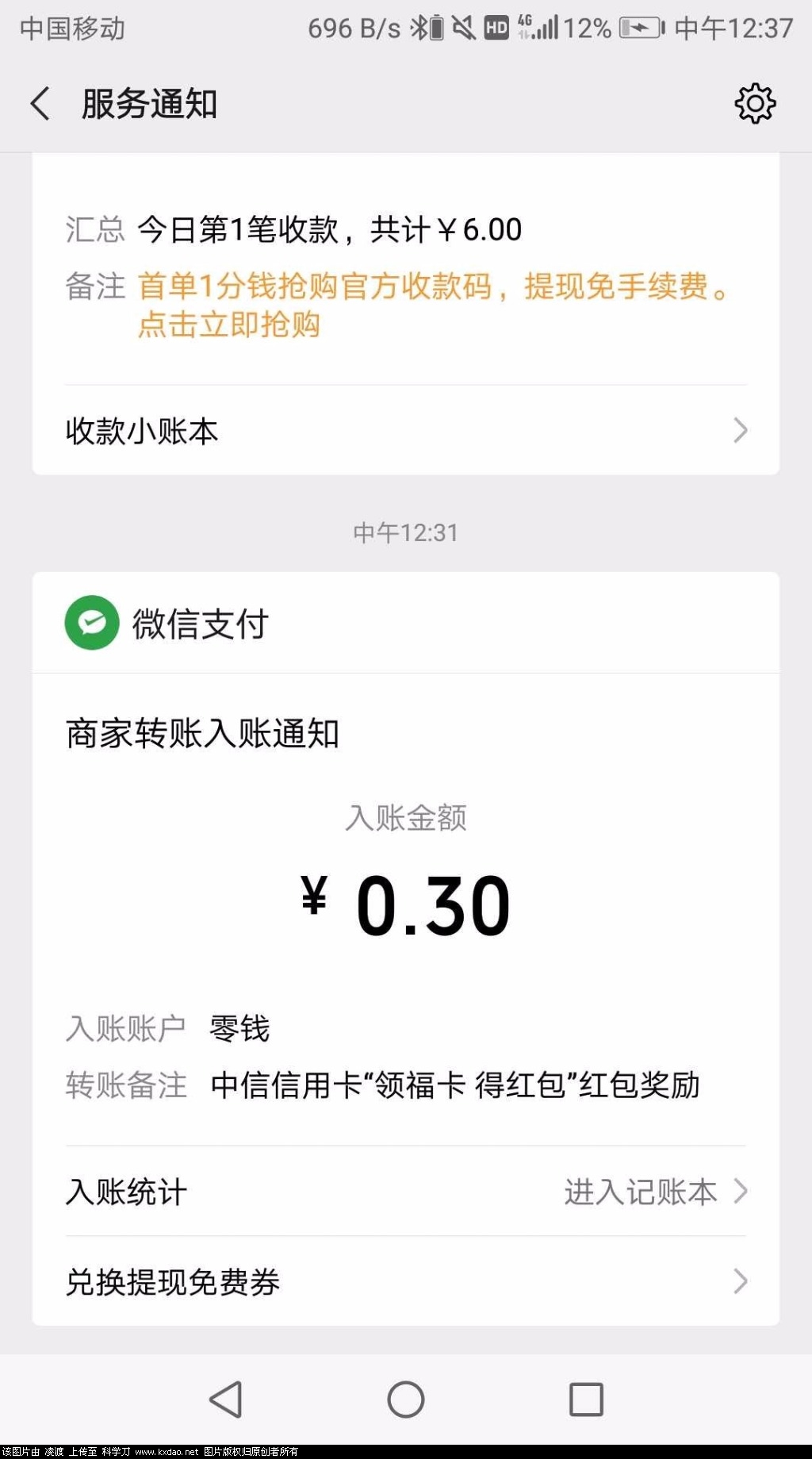
Task: Tap the recent apps square button
Action: 584,1400
